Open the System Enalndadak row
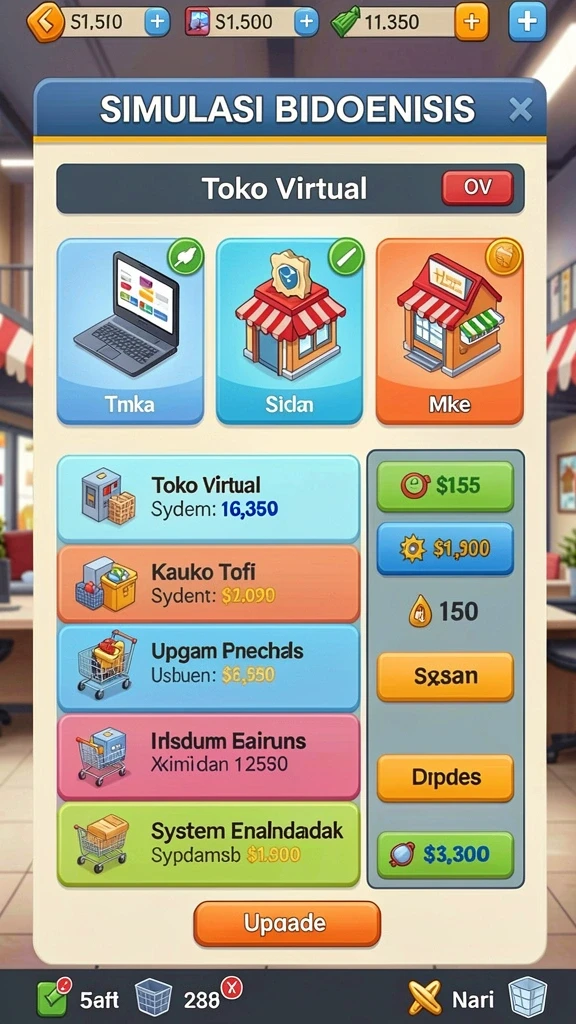This screenshot has height=1024, width=576. pos(208,844)
